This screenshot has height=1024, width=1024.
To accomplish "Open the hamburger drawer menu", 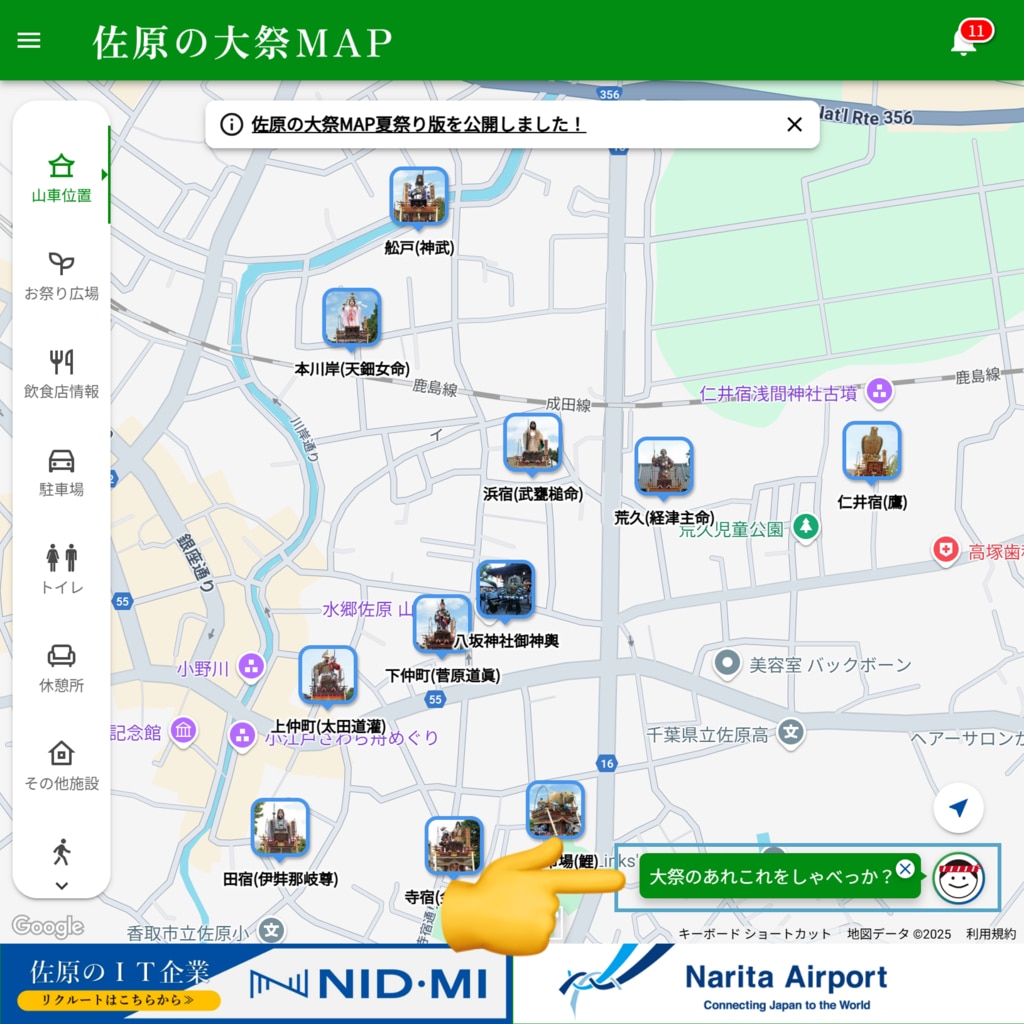I will click(x=29, y=40).
